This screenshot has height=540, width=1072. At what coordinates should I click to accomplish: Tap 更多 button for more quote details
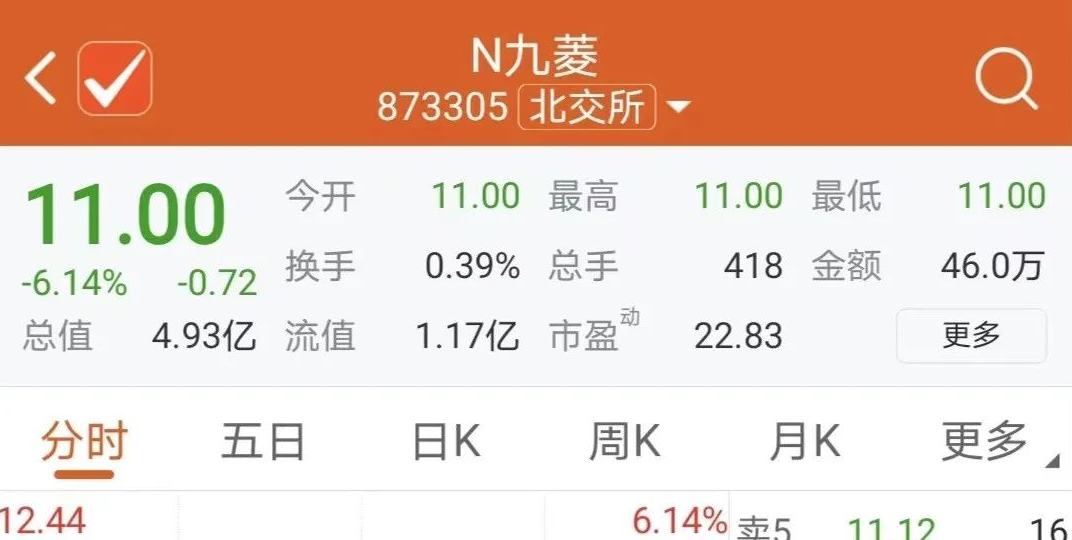(x=970, y=335)
